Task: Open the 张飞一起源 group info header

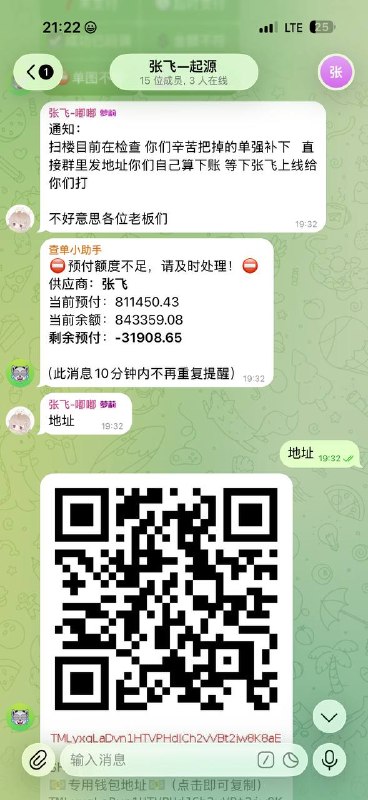Action: pos(183,72)
